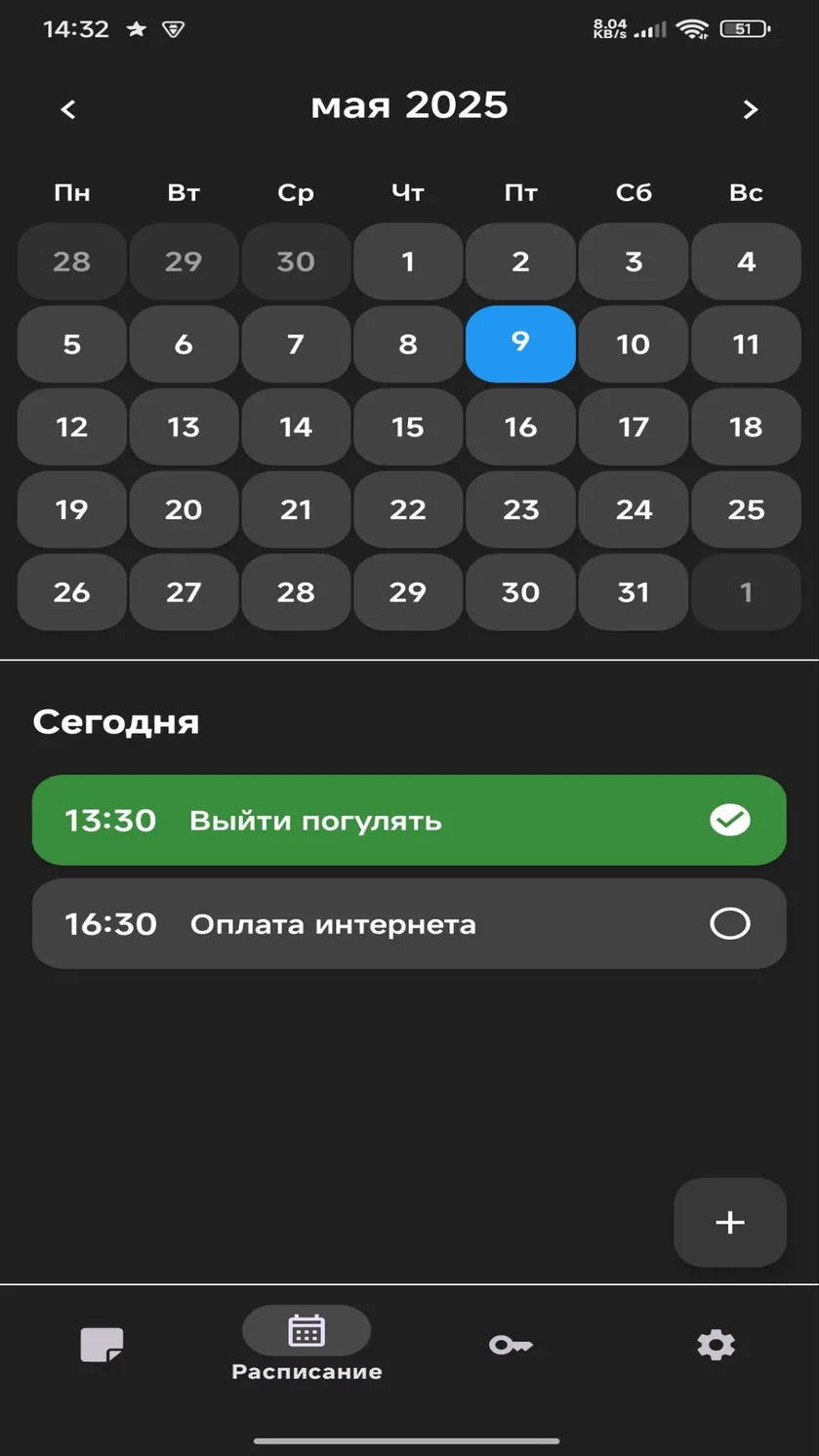Go to the previous month

pos(67,109)
